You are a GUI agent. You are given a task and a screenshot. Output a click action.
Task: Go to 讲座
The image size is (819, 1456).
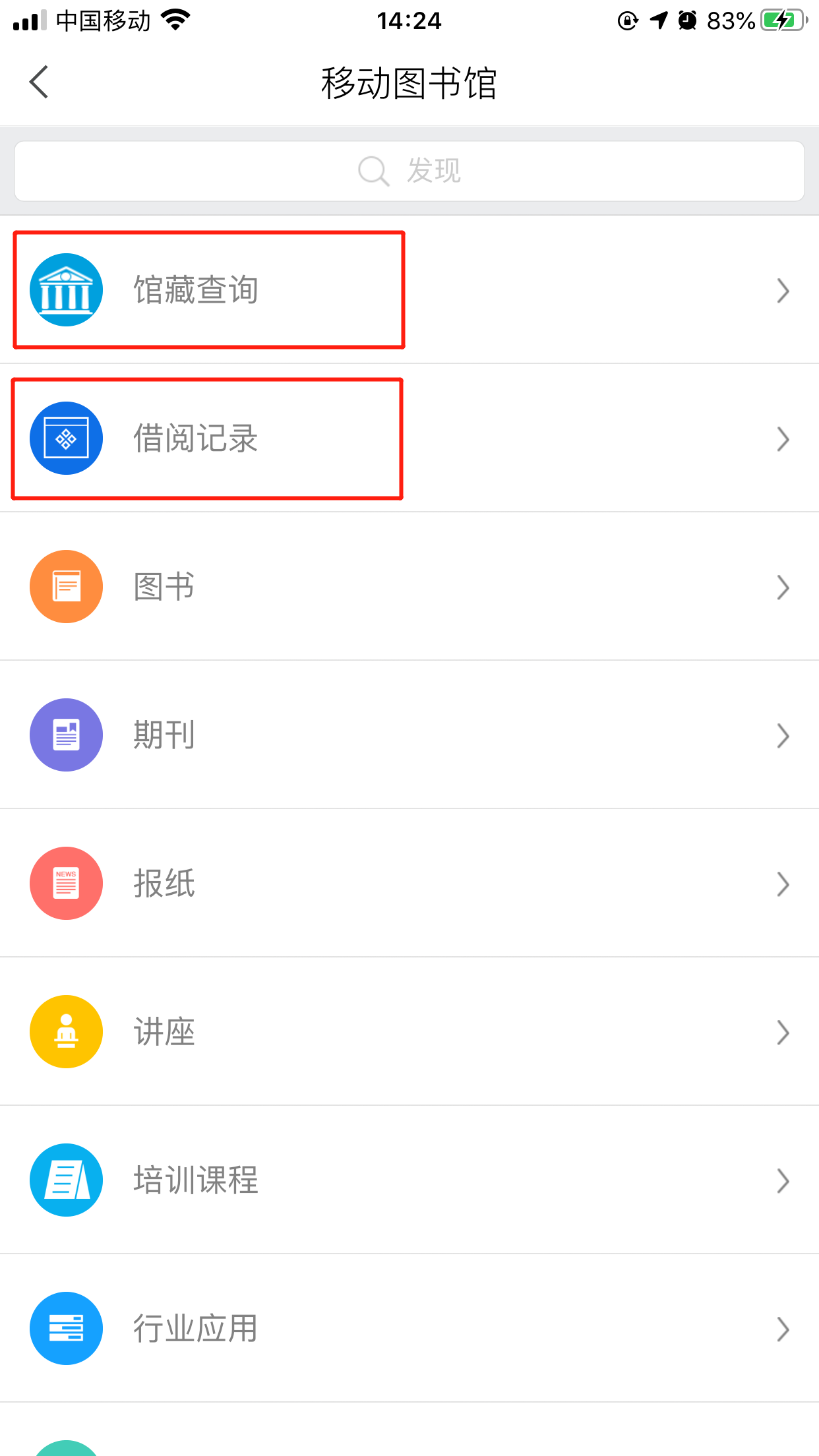pos(409,1032)
